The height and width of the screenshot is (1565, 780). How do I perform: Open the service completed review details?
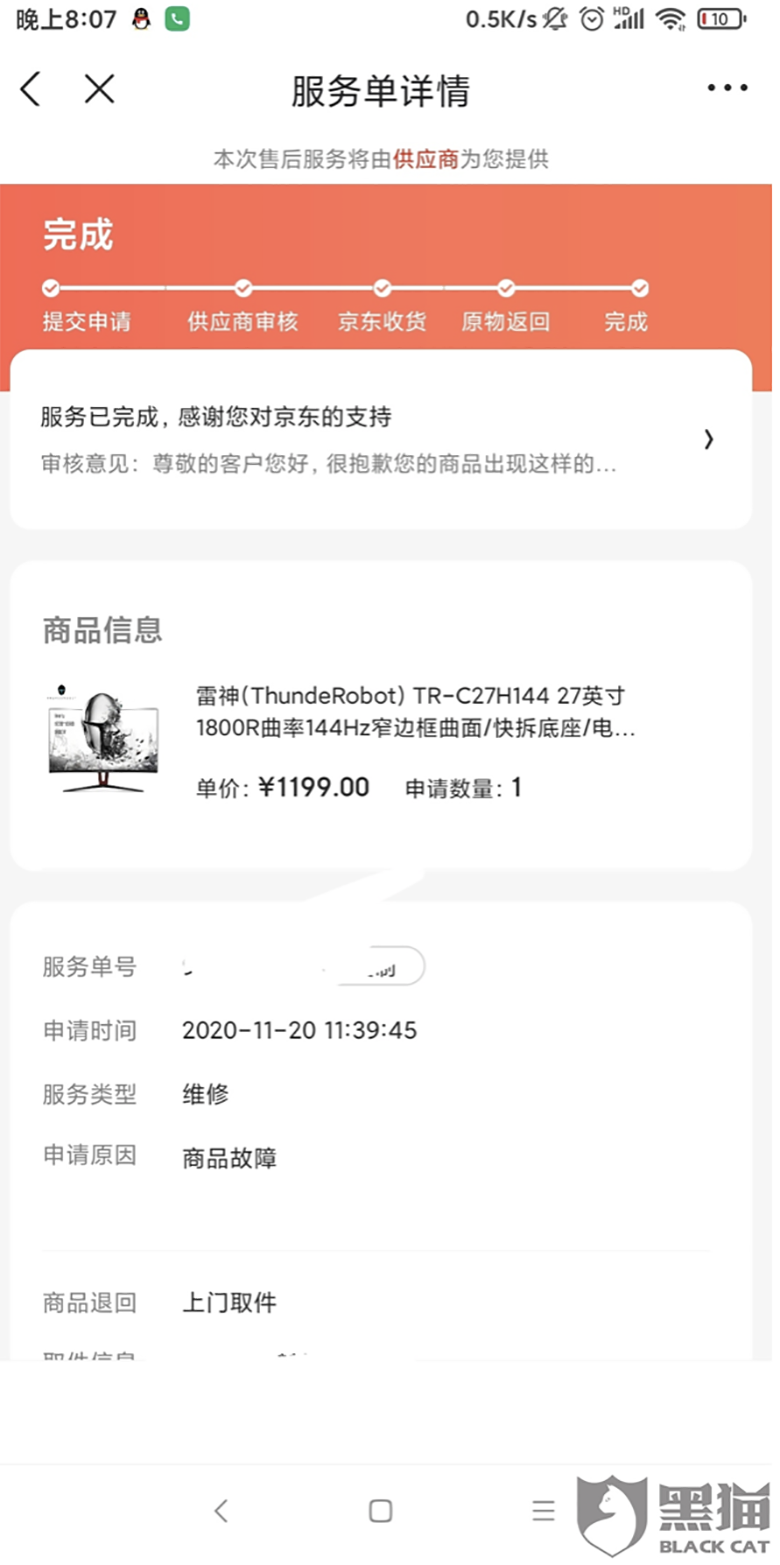click(381, 439)
